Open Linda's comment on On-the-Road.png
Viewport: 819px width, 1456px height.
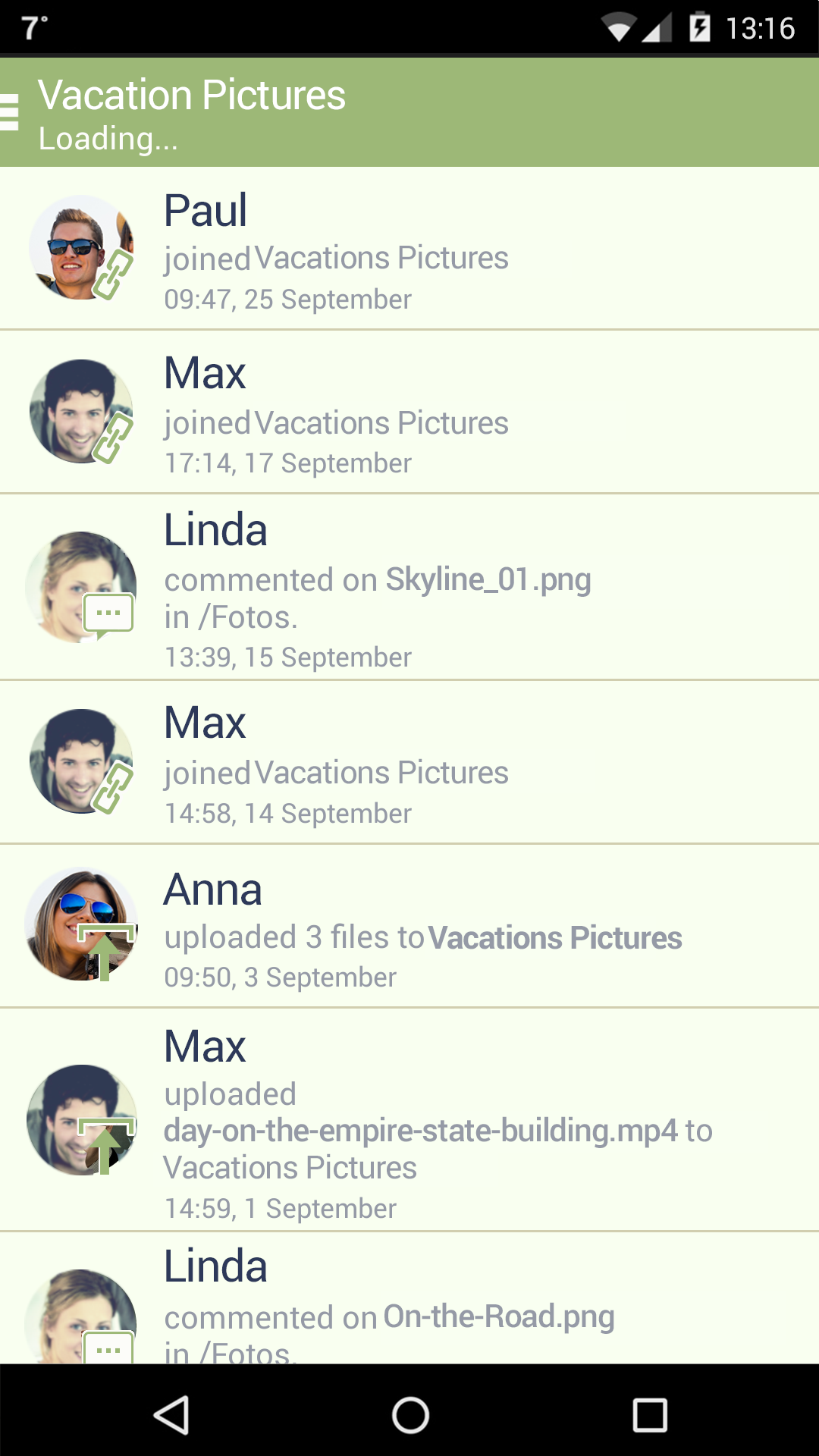click(409, 1306)
